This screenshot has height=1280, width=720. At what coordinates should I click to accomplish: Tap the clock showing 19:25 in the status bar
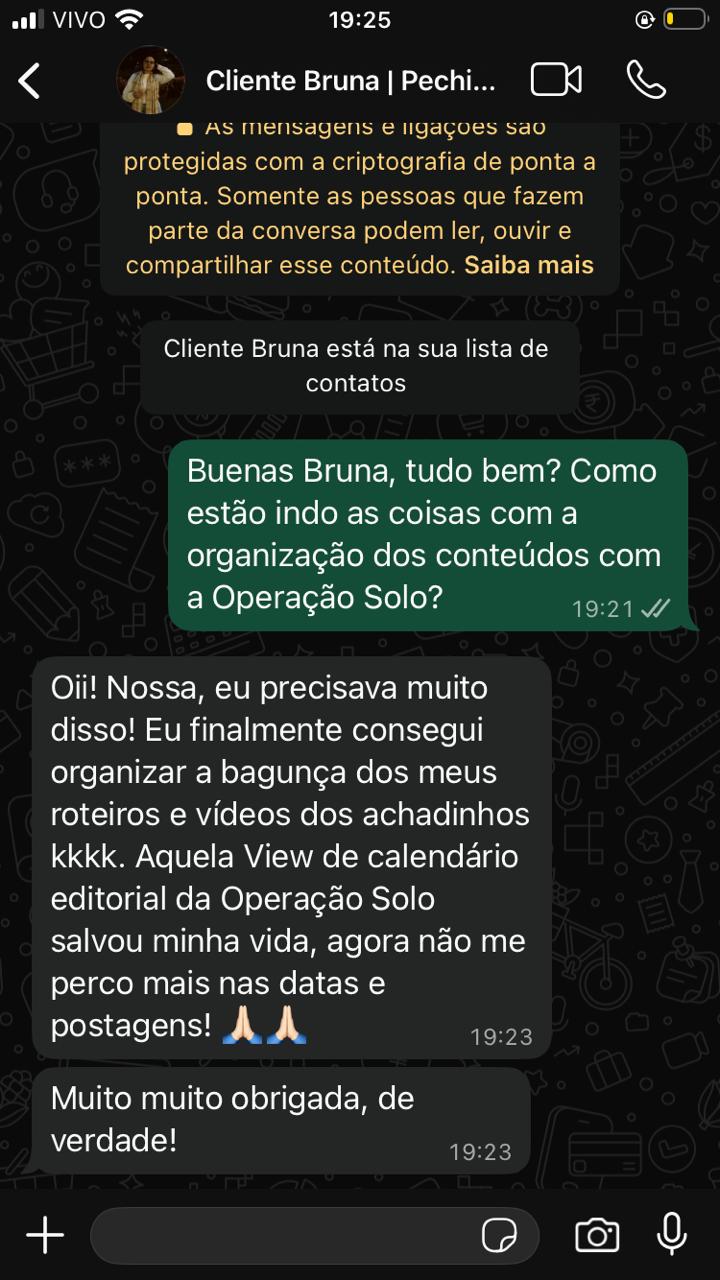[360, 18]
